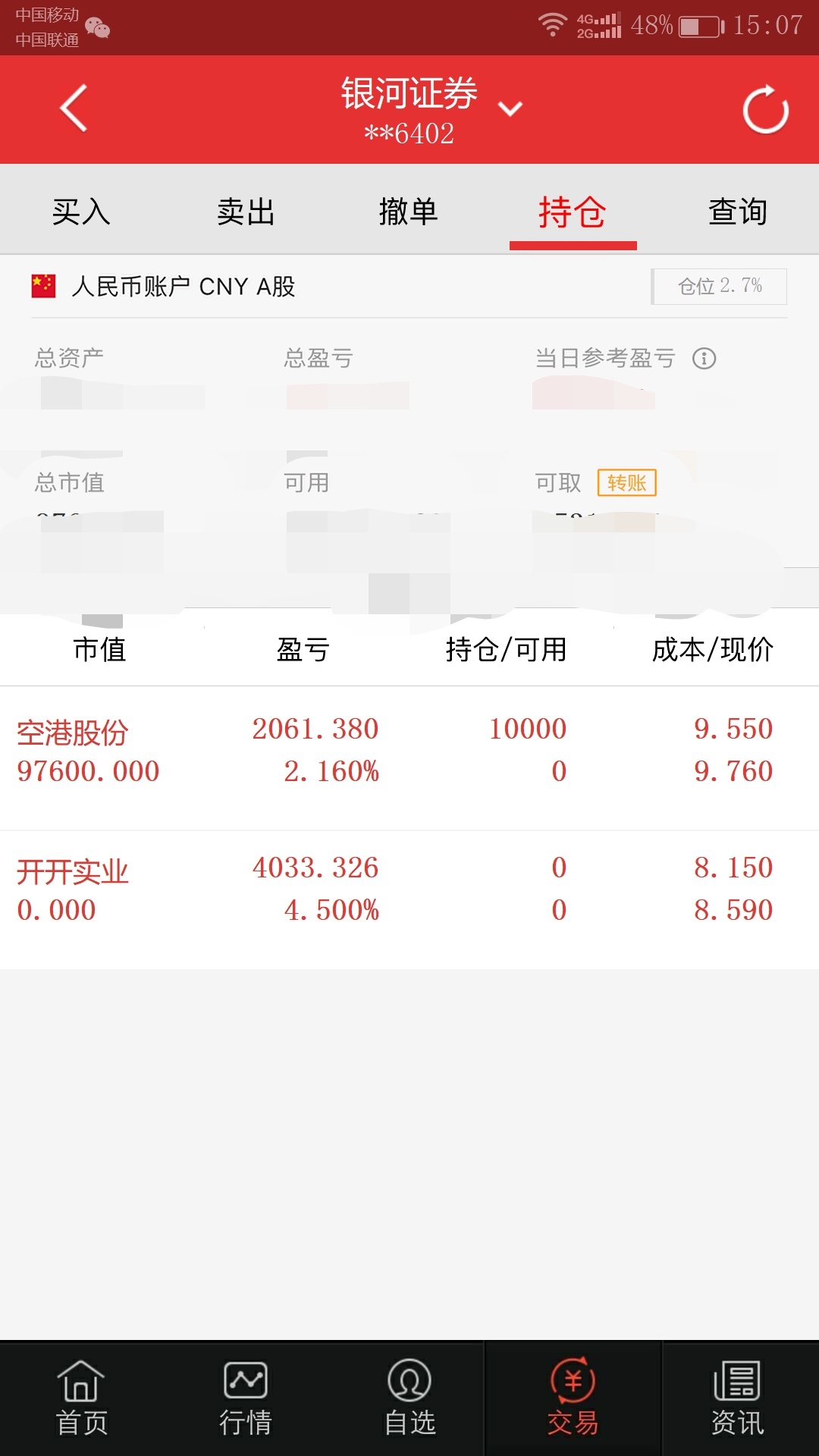This screenshot has height=1456, width=819.
Task: Refresh the holdings data
Action: click(x=765, y=110)
